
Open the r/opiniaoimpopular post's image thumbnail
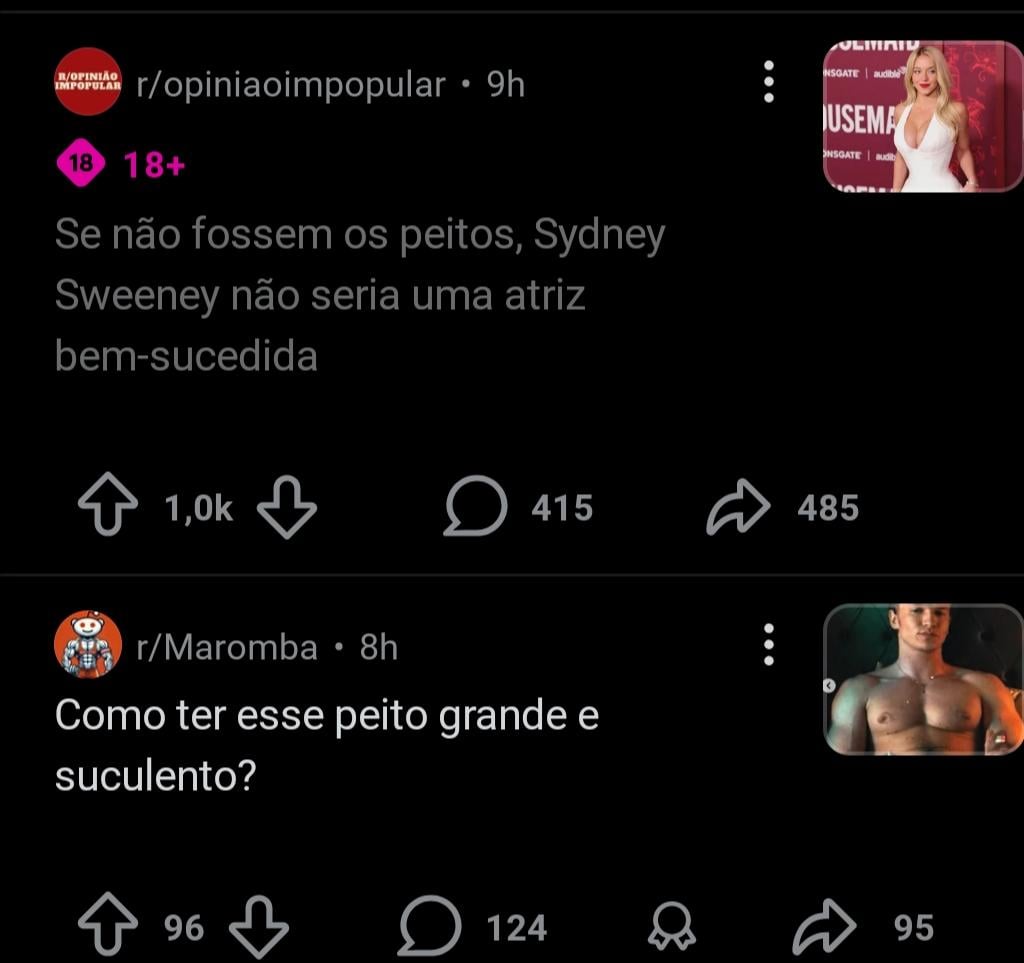922,116
